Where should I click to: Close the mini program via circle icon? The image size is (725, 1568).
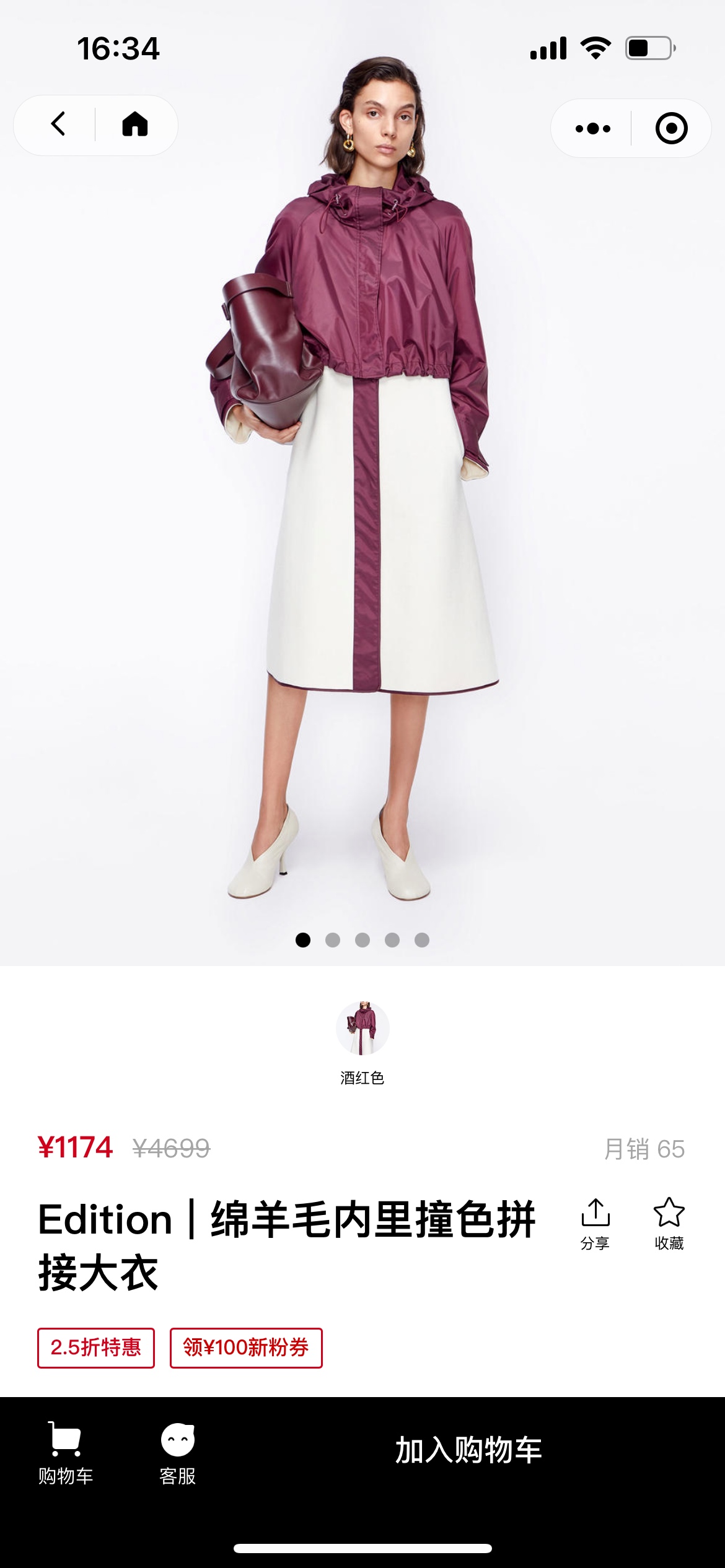pyautogui.click(x=671, y=129)
